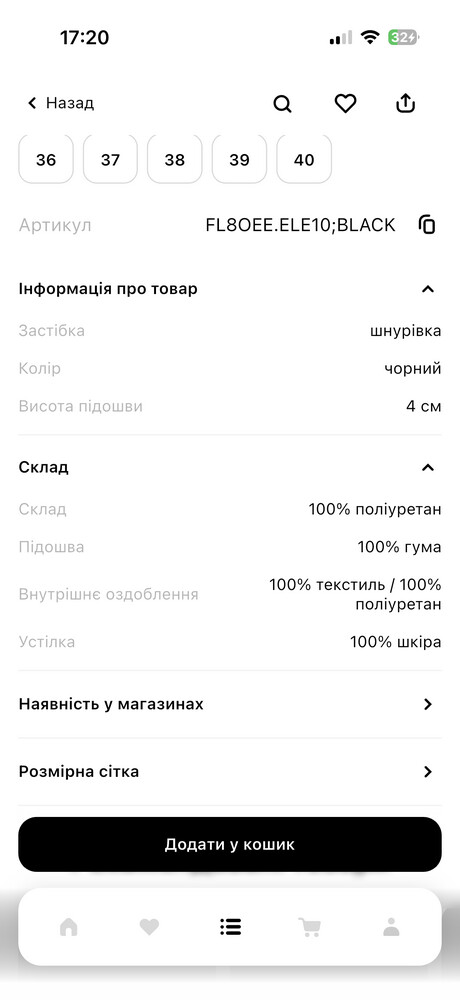
Task: Choose size 38
Action: click(175, 159)
